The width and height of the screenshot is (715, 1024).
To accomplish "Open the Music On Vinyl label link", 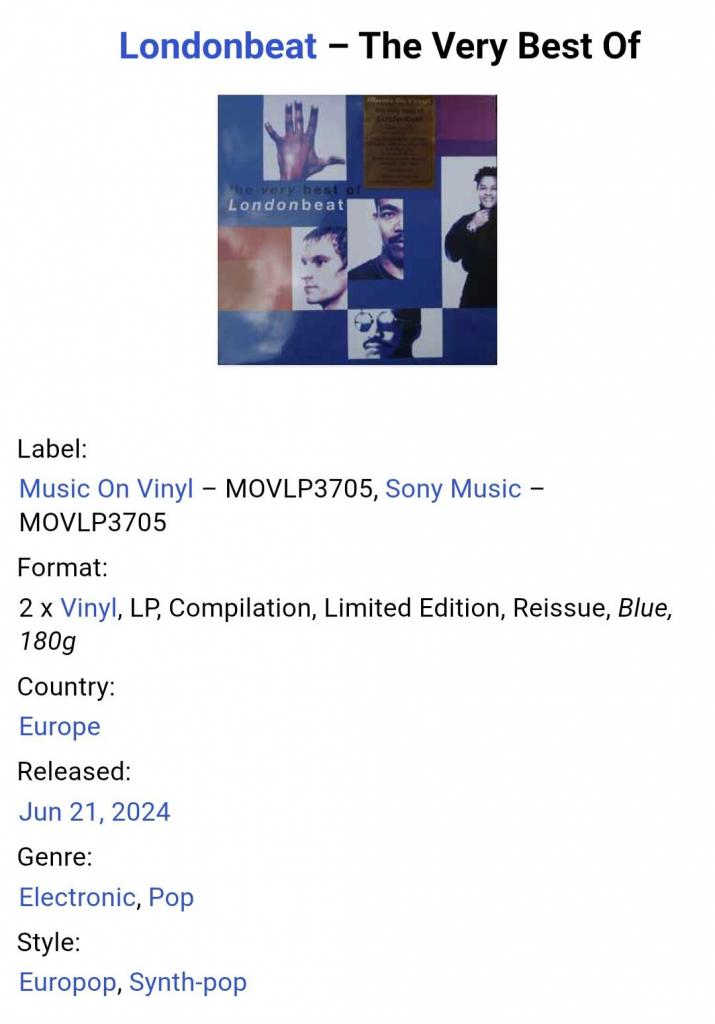I will (x=106, y=489).
